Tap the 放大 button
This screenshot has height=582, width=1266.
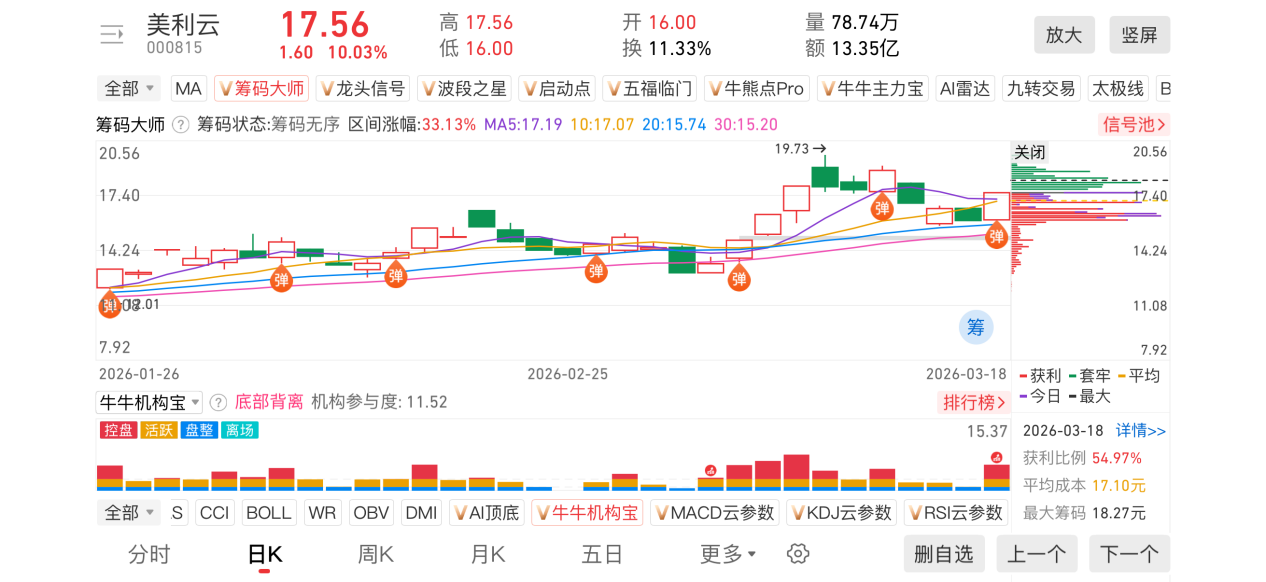pos(1064,35)
